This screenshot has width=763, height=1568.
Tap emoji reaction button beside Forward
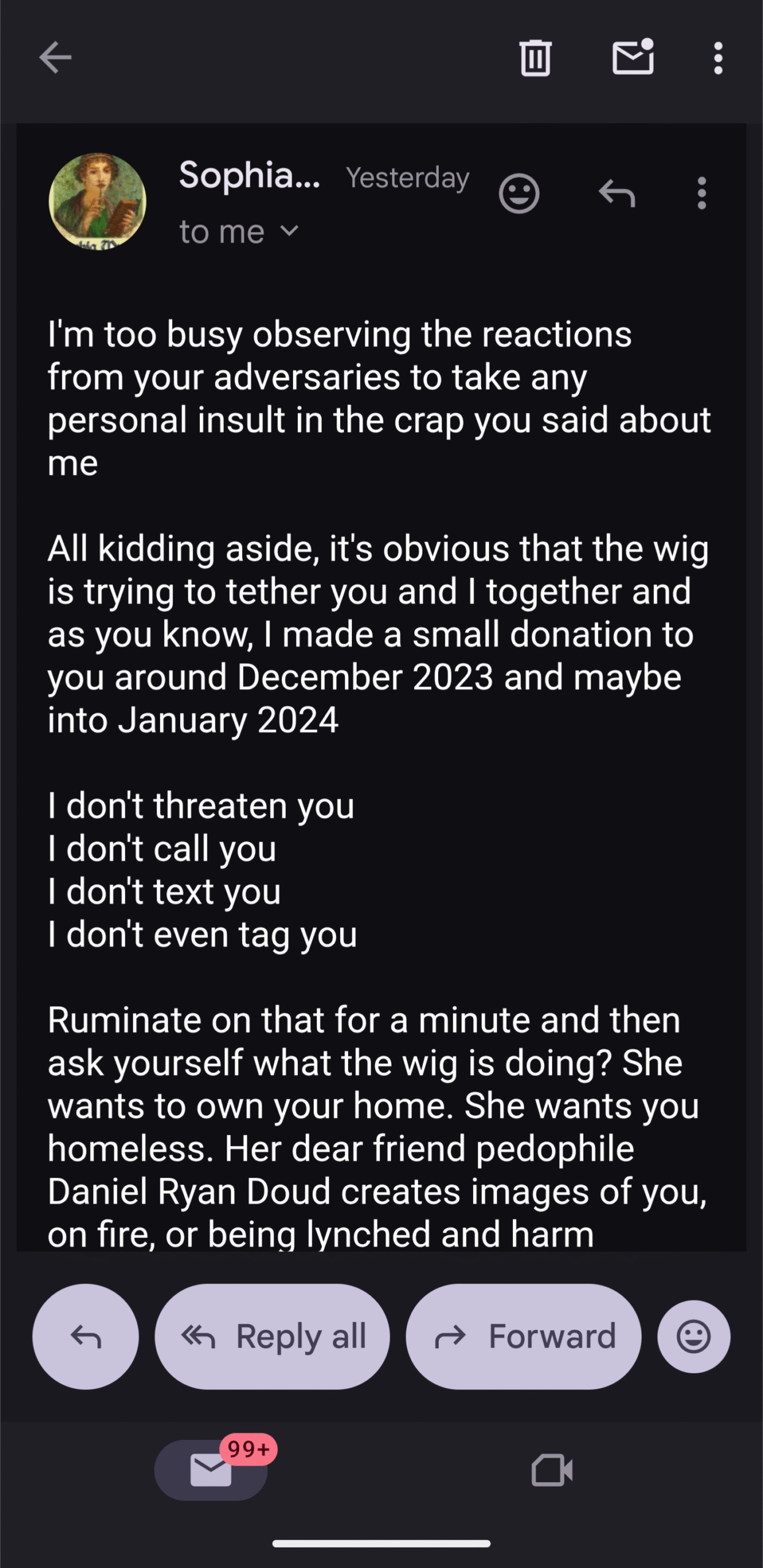pos(693,1336)
